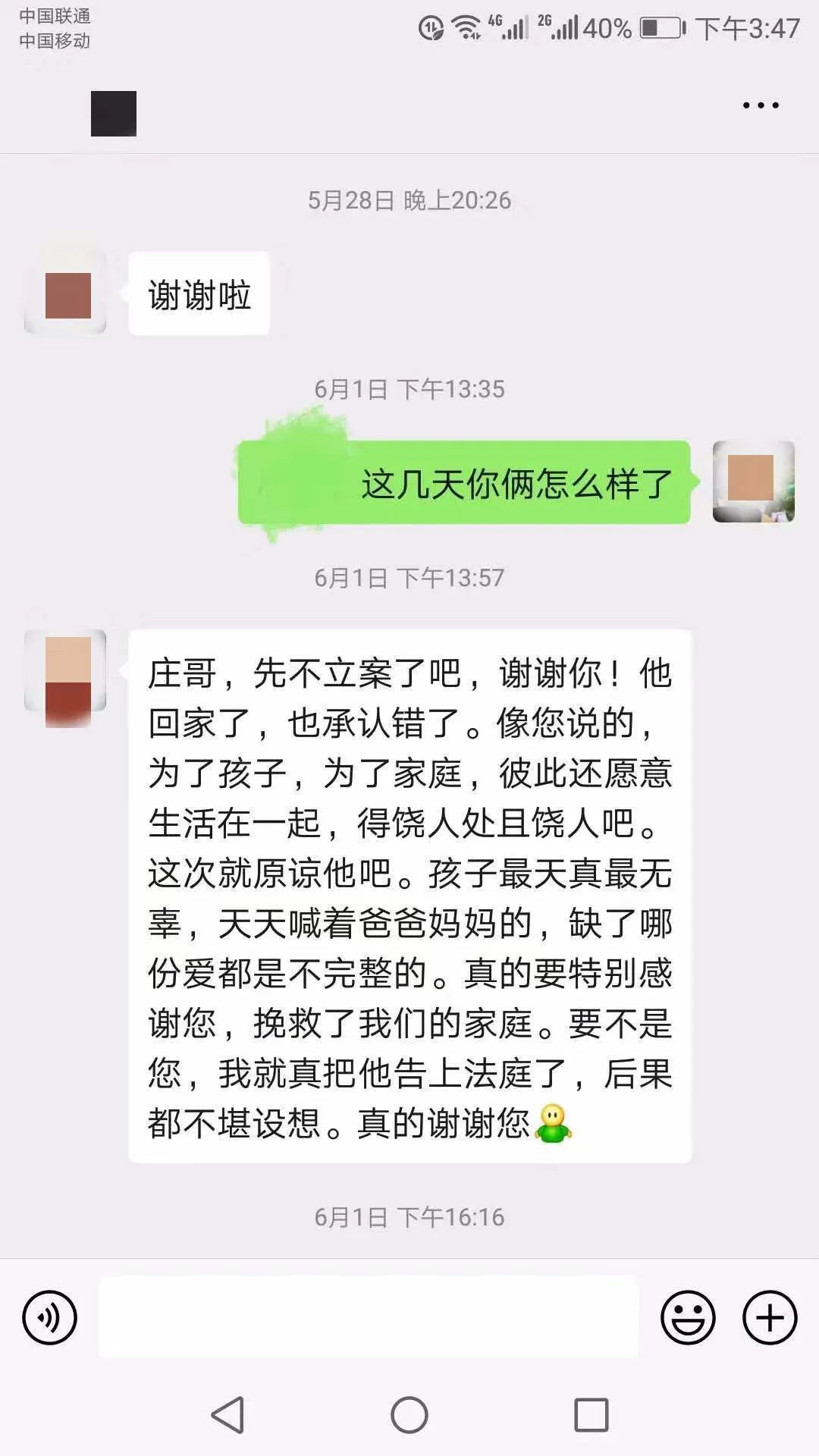Focus the message text field
The image size is (819, 1456).
[x=368, y=1317]
